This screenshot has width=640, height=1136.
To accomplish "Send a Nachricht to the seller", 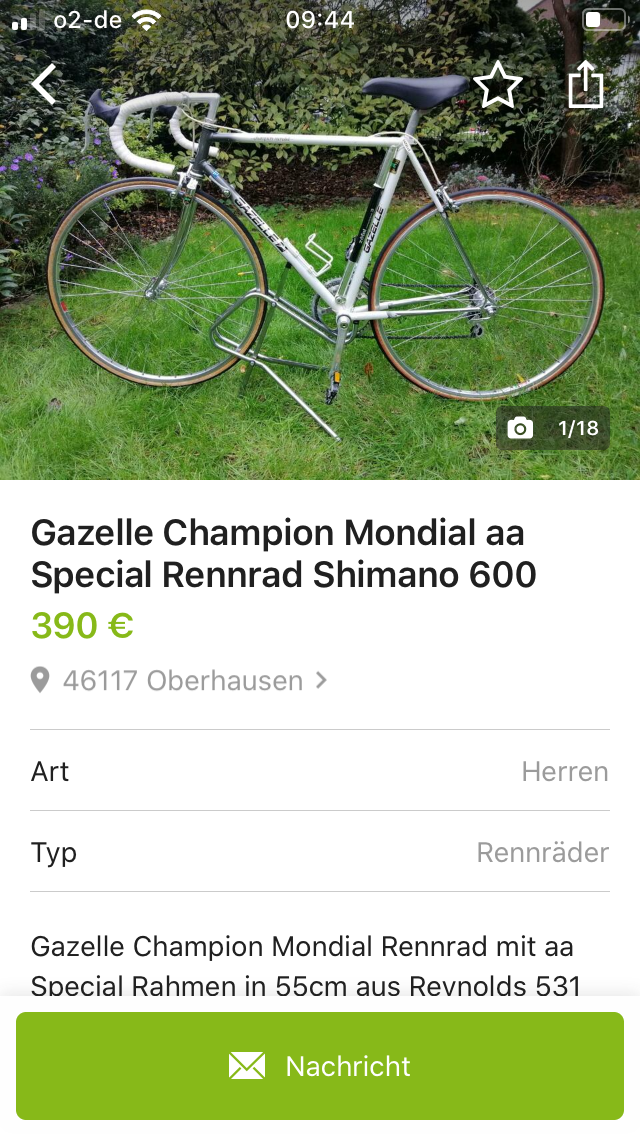I will pos(320,1066).
